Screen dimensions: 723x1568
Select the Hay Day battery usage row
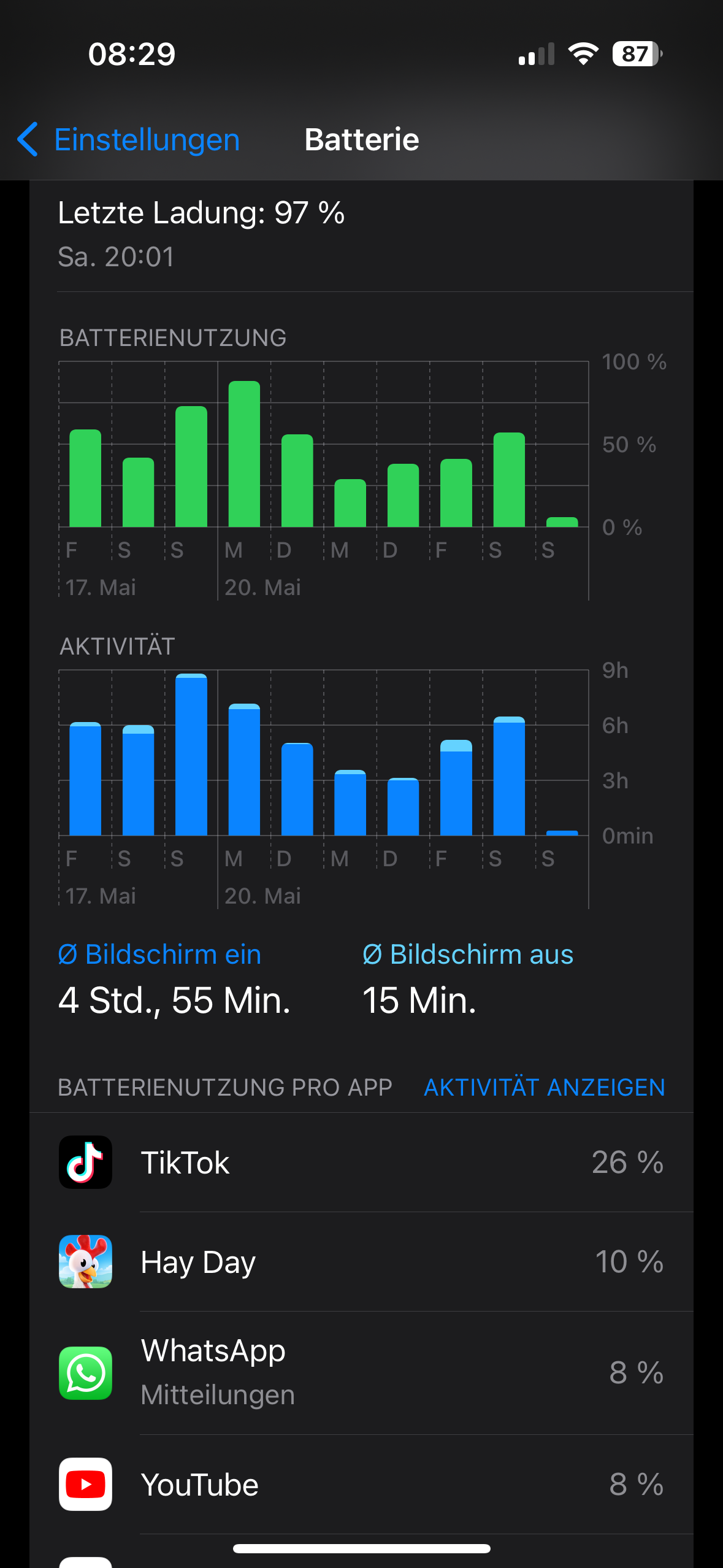coord(361,1262)
